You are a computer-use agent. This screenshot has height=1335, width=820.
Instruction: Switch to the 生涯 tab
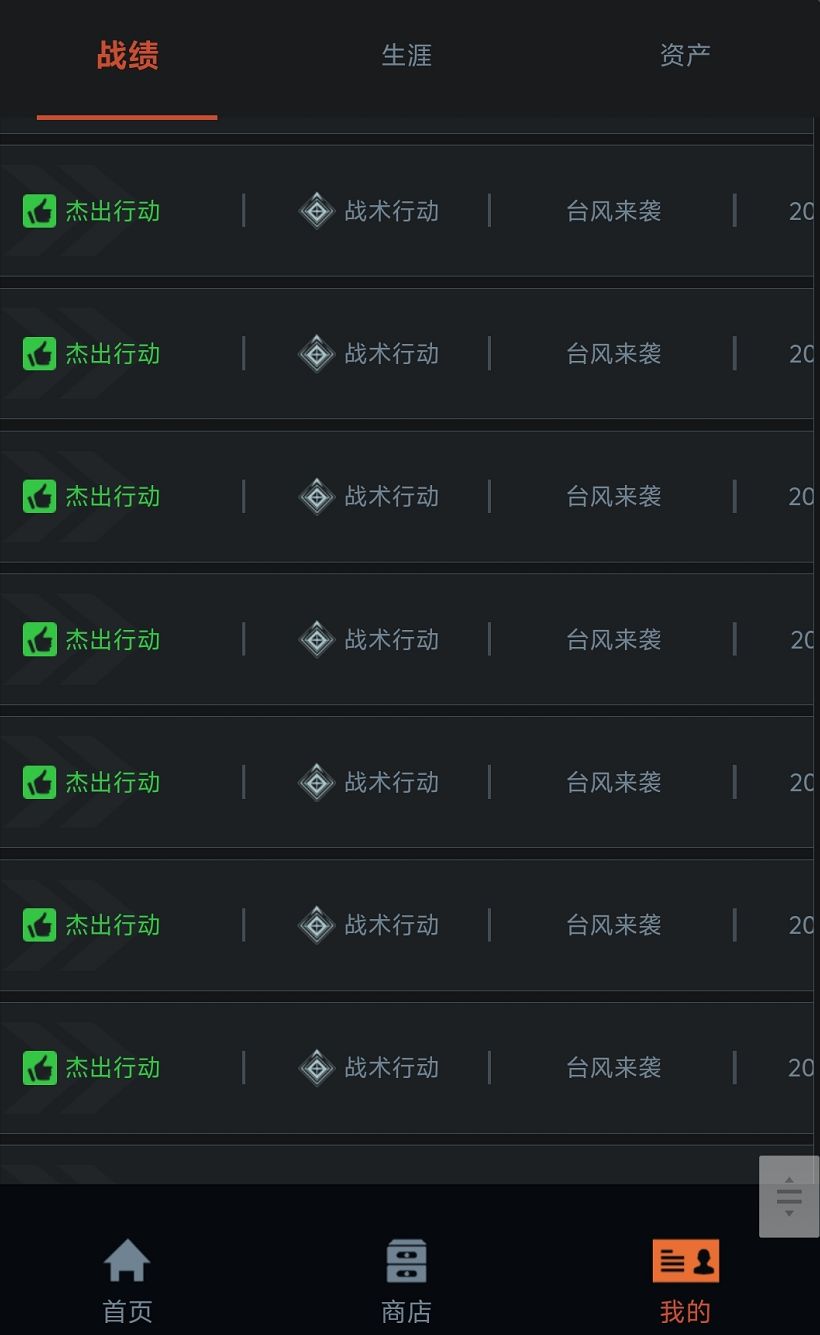coord(406,56)
